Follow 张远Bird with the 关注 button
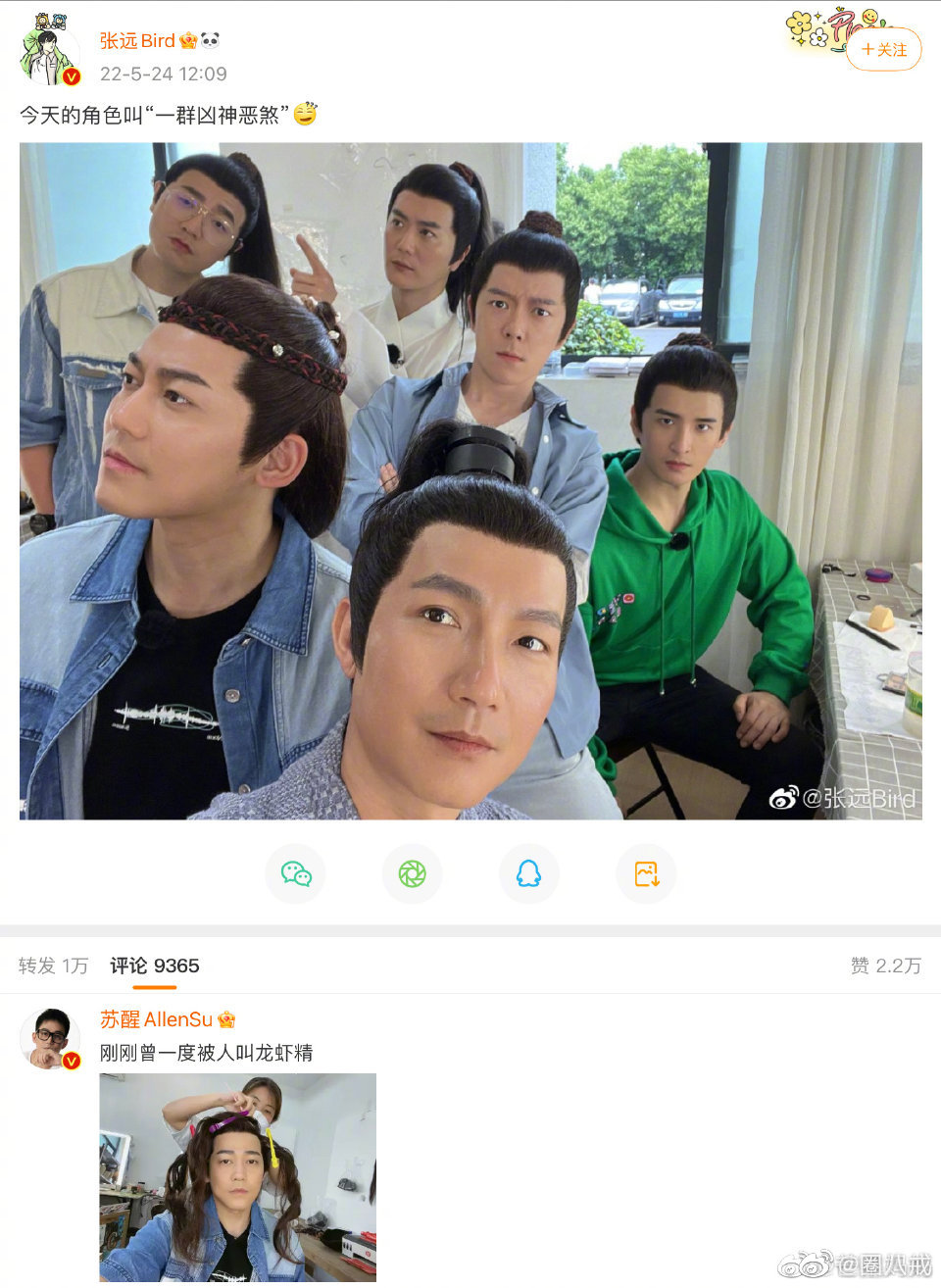 (x=883, y=50)
